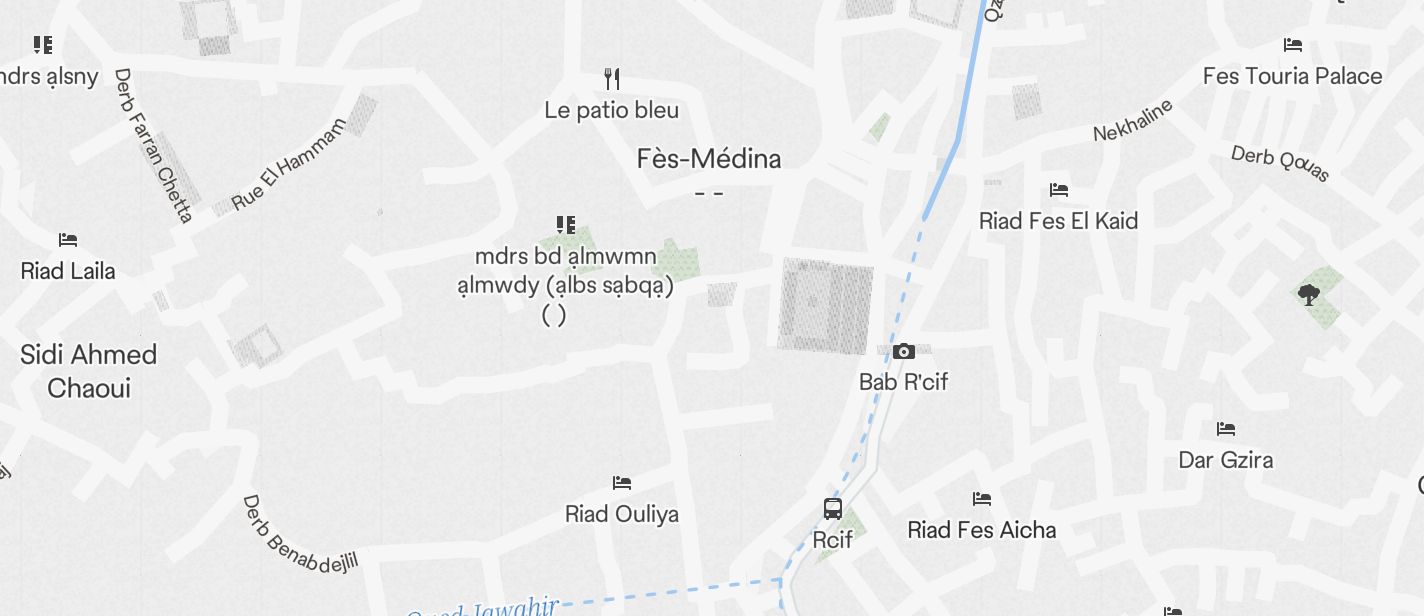Open the Riad Laila hotel pin
Viewport: 1424px width, 616px height.
click(68, 240)
